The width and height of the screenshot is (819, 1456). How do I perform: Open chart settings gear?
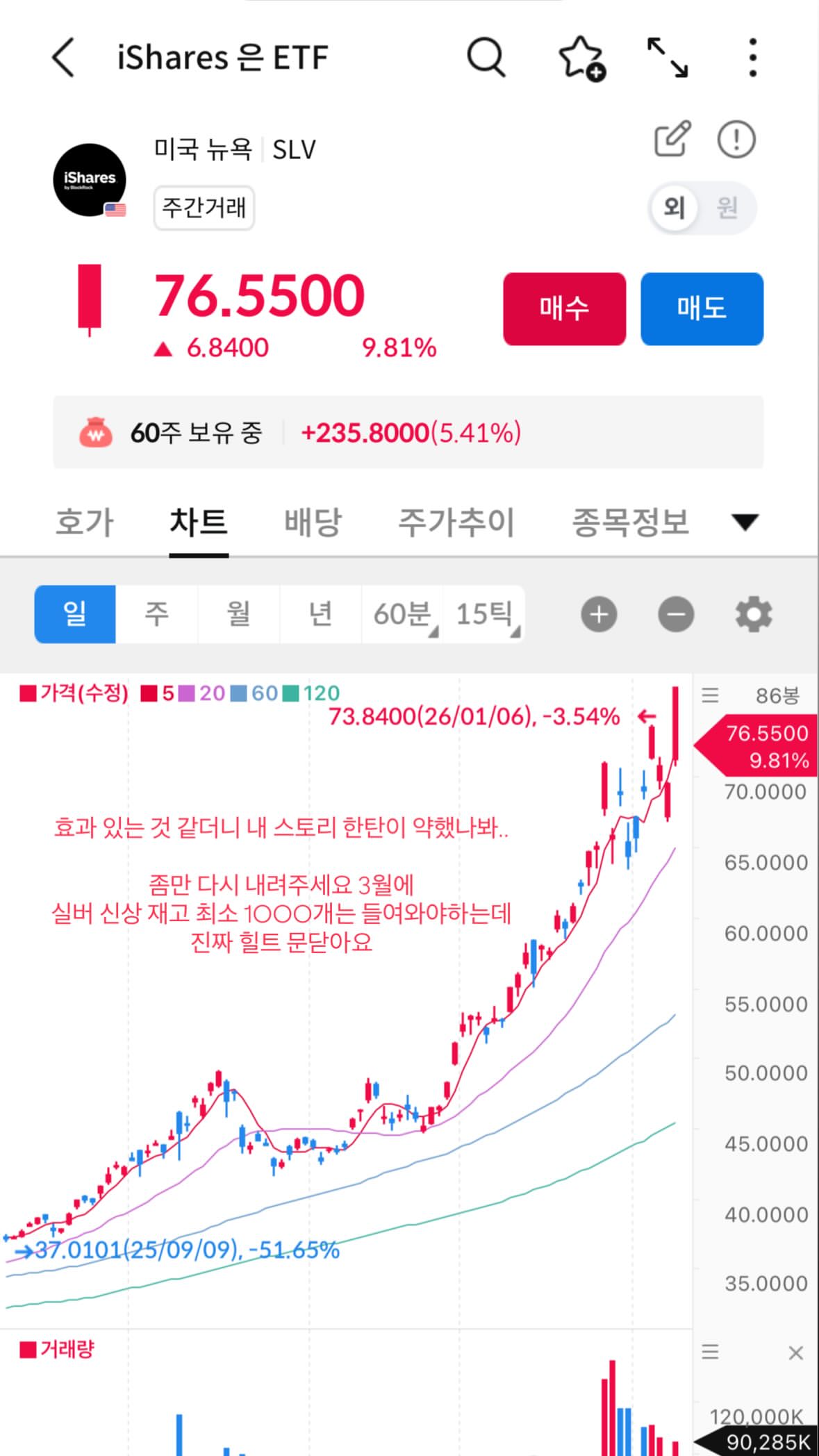click(x=753, y=615)
